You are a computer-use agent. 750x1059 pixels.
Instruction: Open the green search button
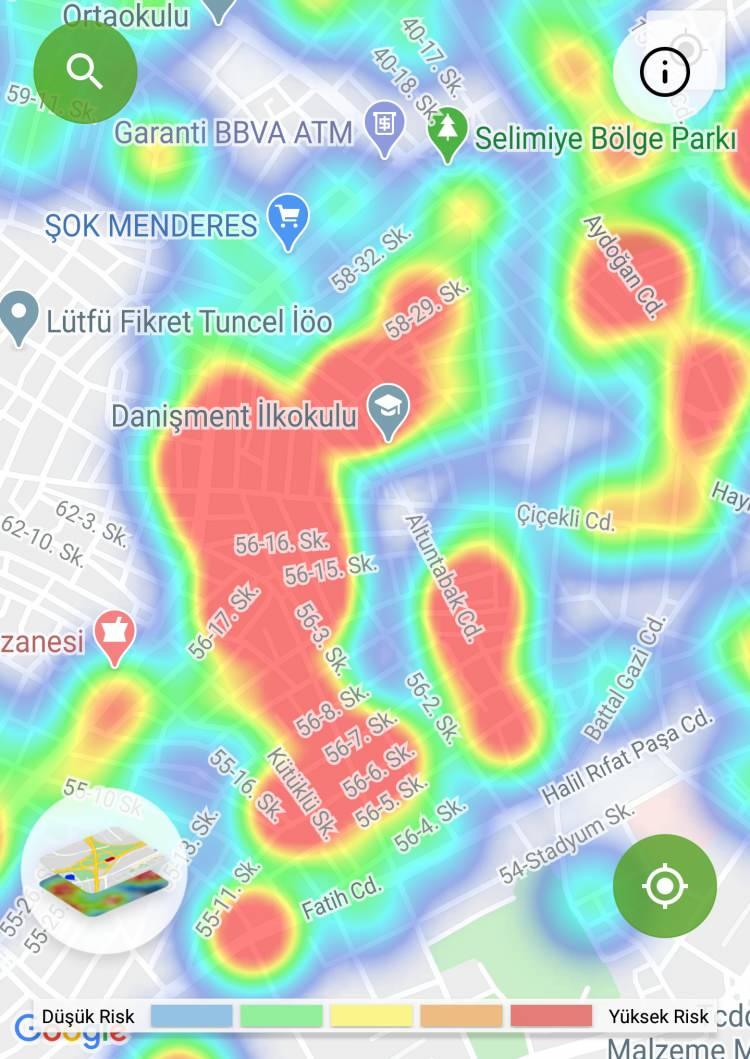85,71
